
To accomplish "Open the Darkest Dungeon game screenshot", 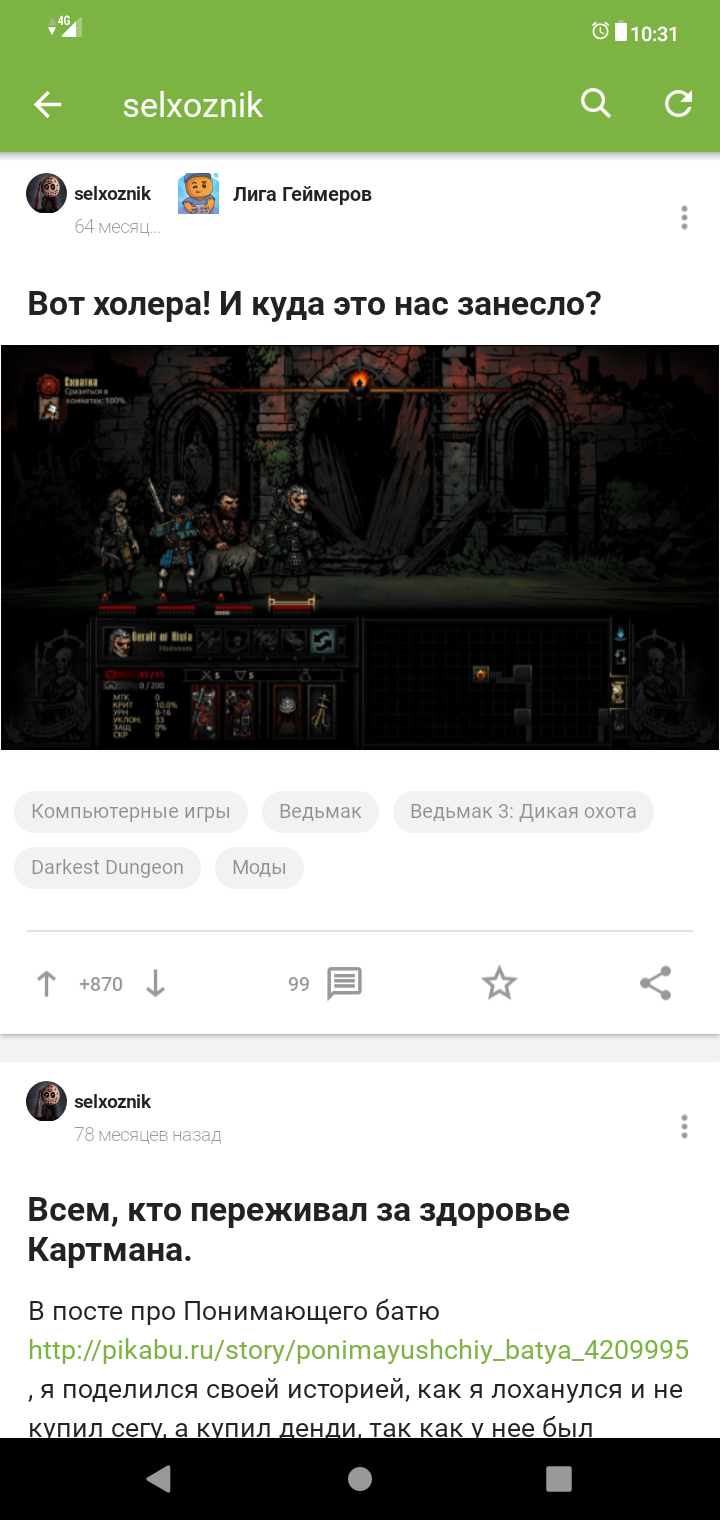I will click(360, 547).
